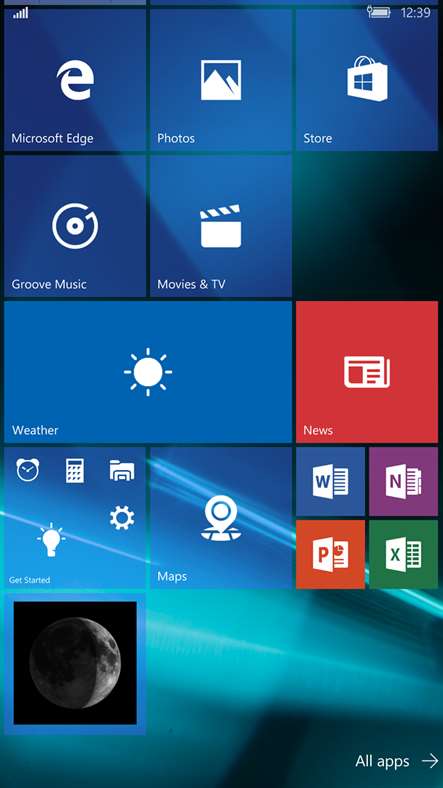The image size is (443, 788).
Task: Open the moon photo tile
Action: pyautogui.click(x=75, y=663)
